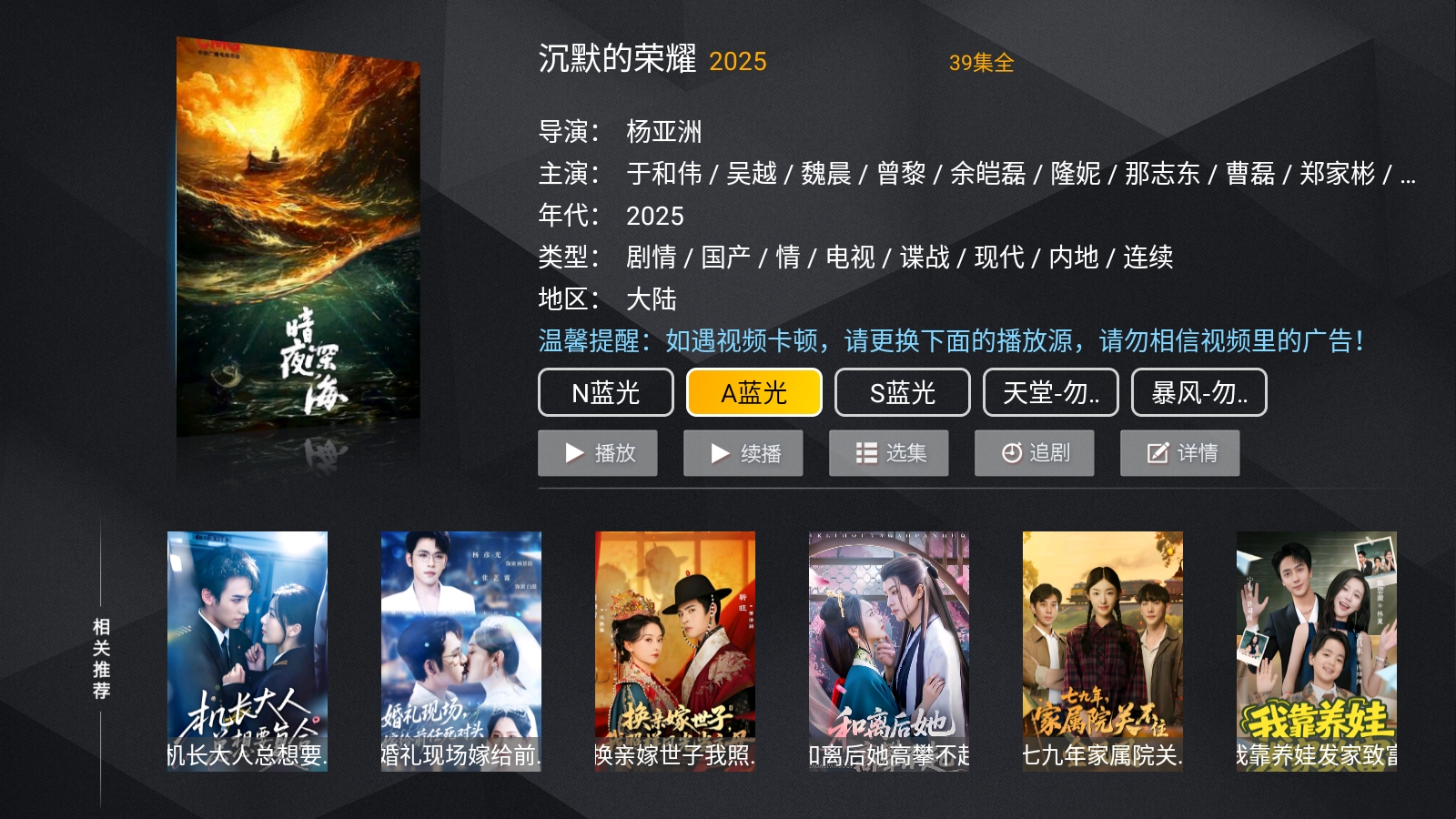
Task: Open recommended show 我靠养娃发家致富
Action: (x=1316, y=651)
